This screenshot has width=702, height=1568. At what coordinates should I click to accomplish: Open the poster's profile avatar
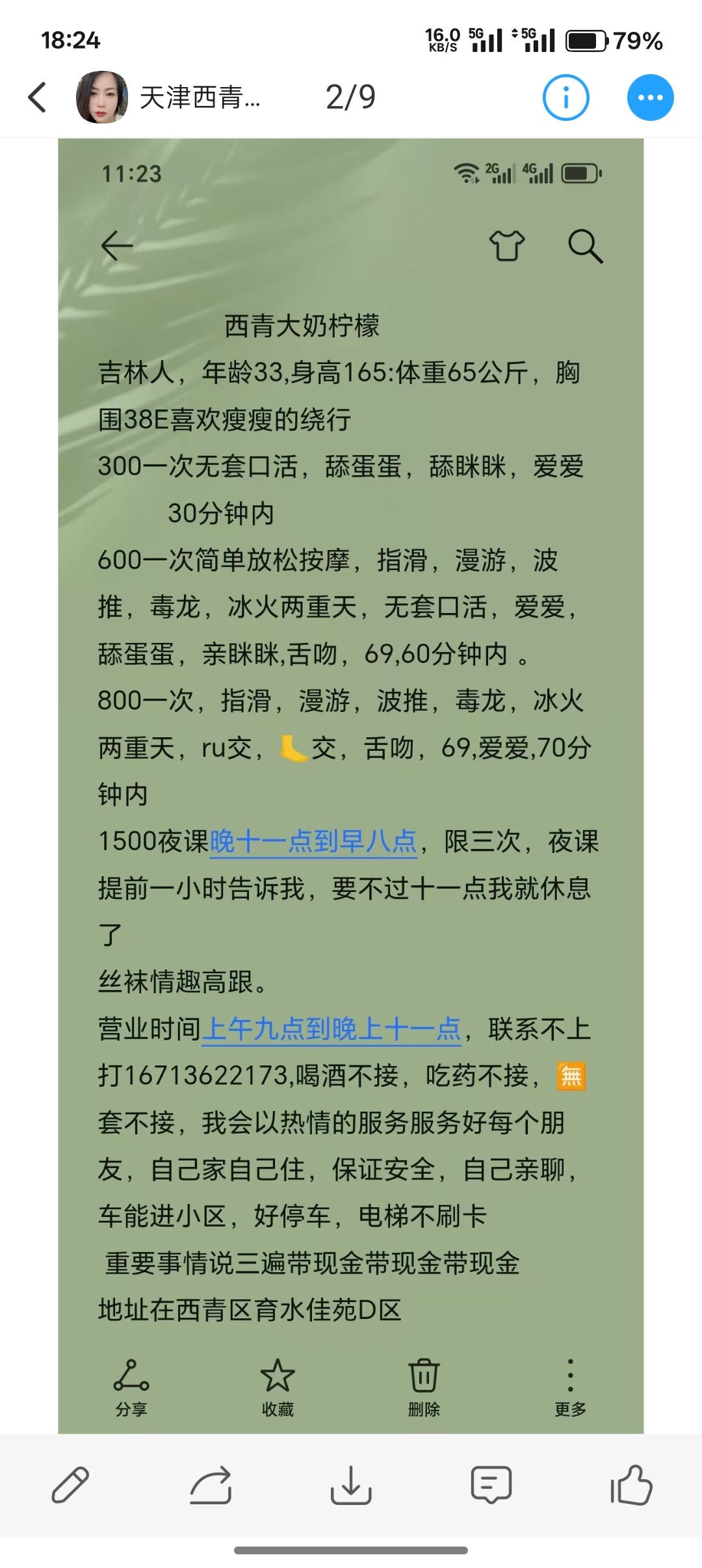(x=101, y=98)
